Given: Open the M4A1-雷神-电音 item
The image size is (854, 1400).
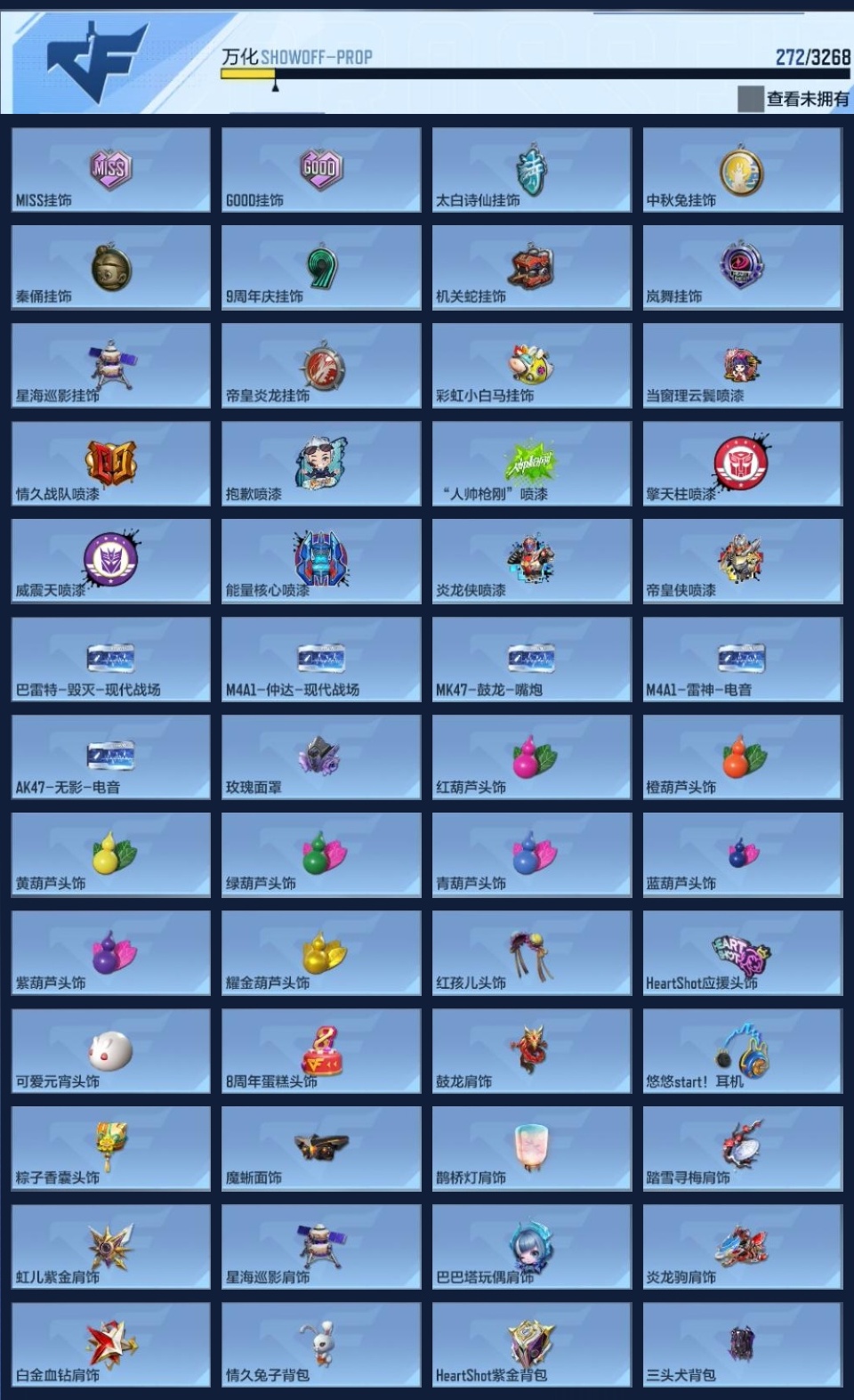Looking at the screenshot, I should coord(742,660).
